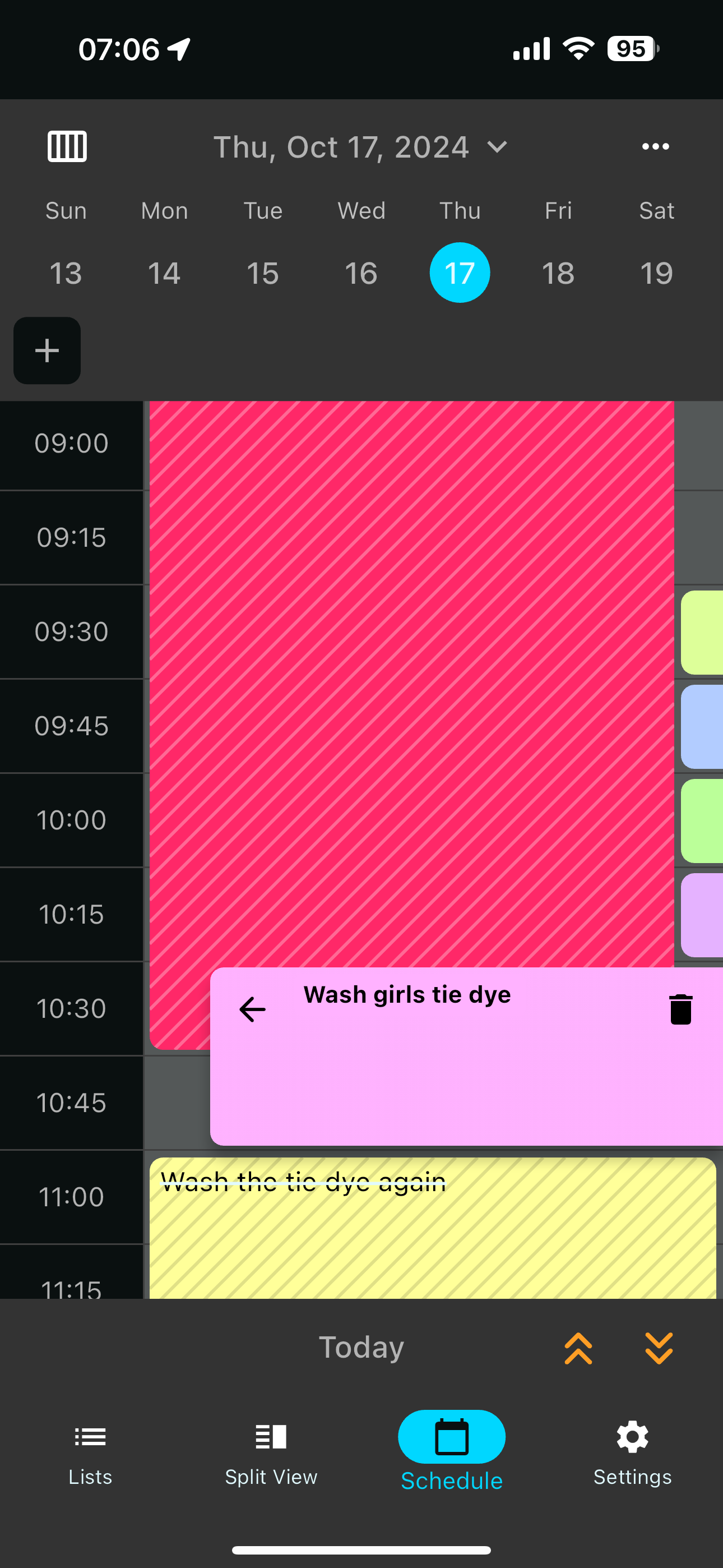This screenshot has width=723, height=1568.
Task: Open the Wash the tie dye again event
Action: (x=432, y=1230)
